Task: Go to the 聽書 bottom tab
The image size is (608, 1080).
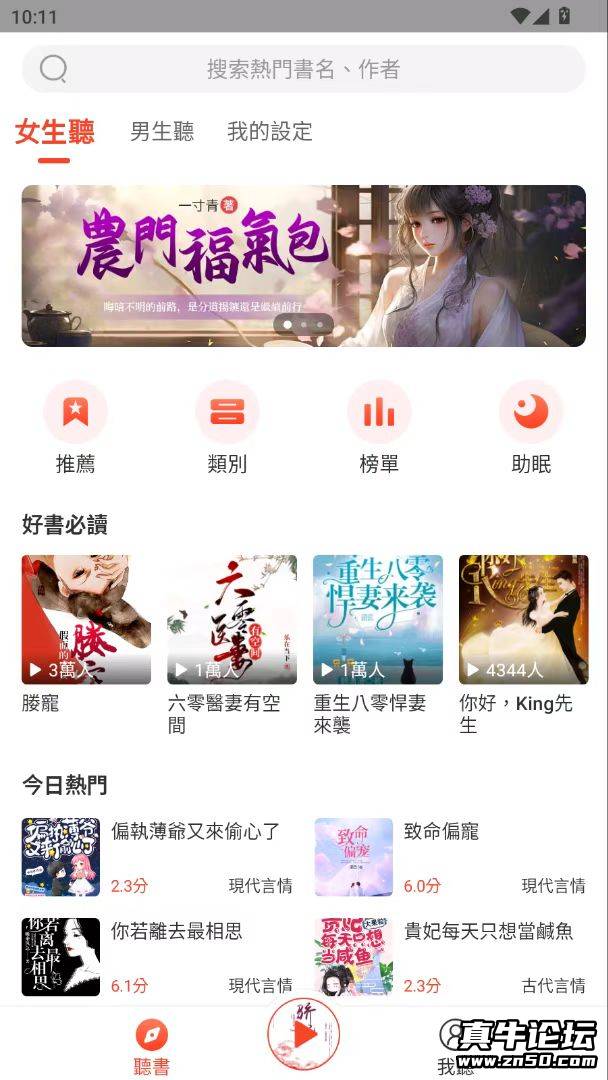Action: pyautogui.click(x=152, y=1045)
